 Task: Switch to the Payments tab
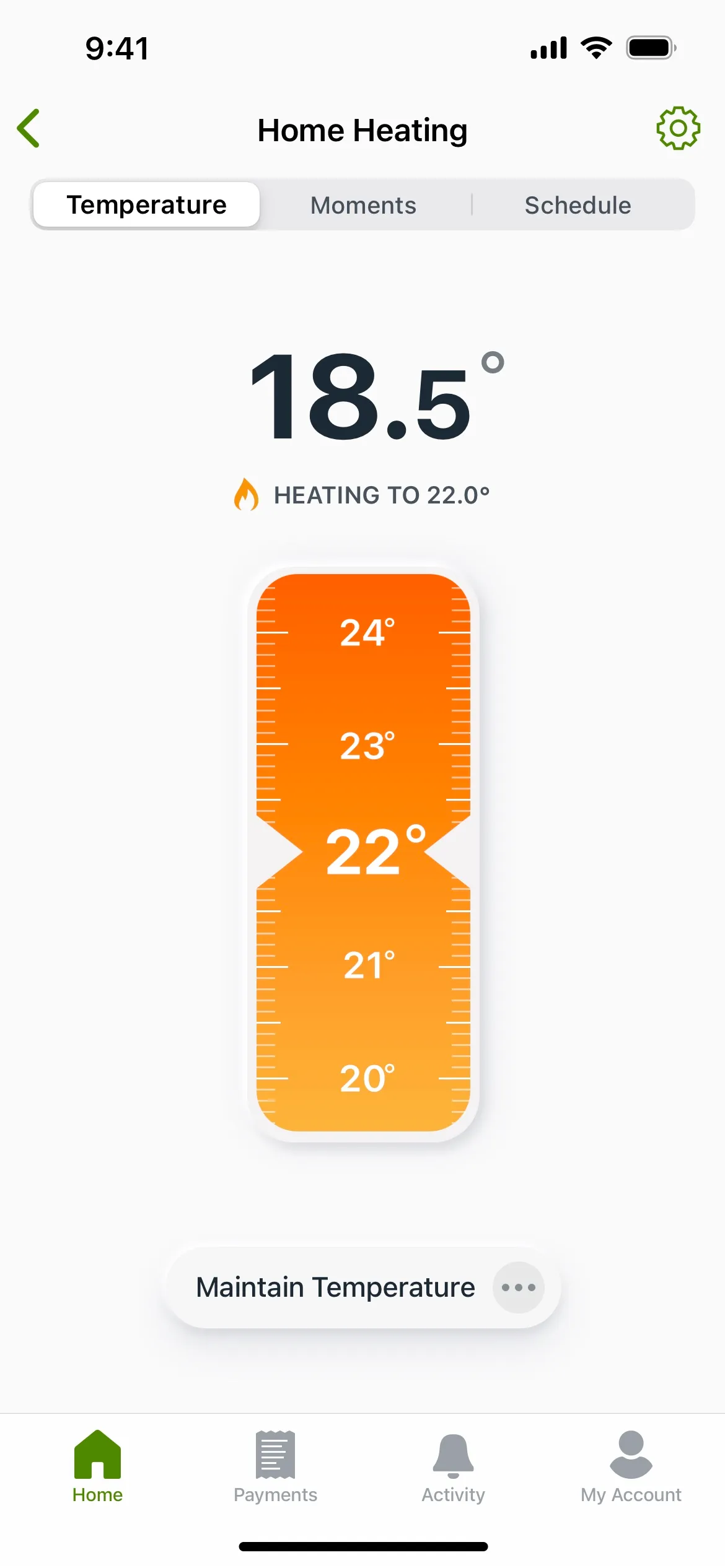coord(275,1466)
